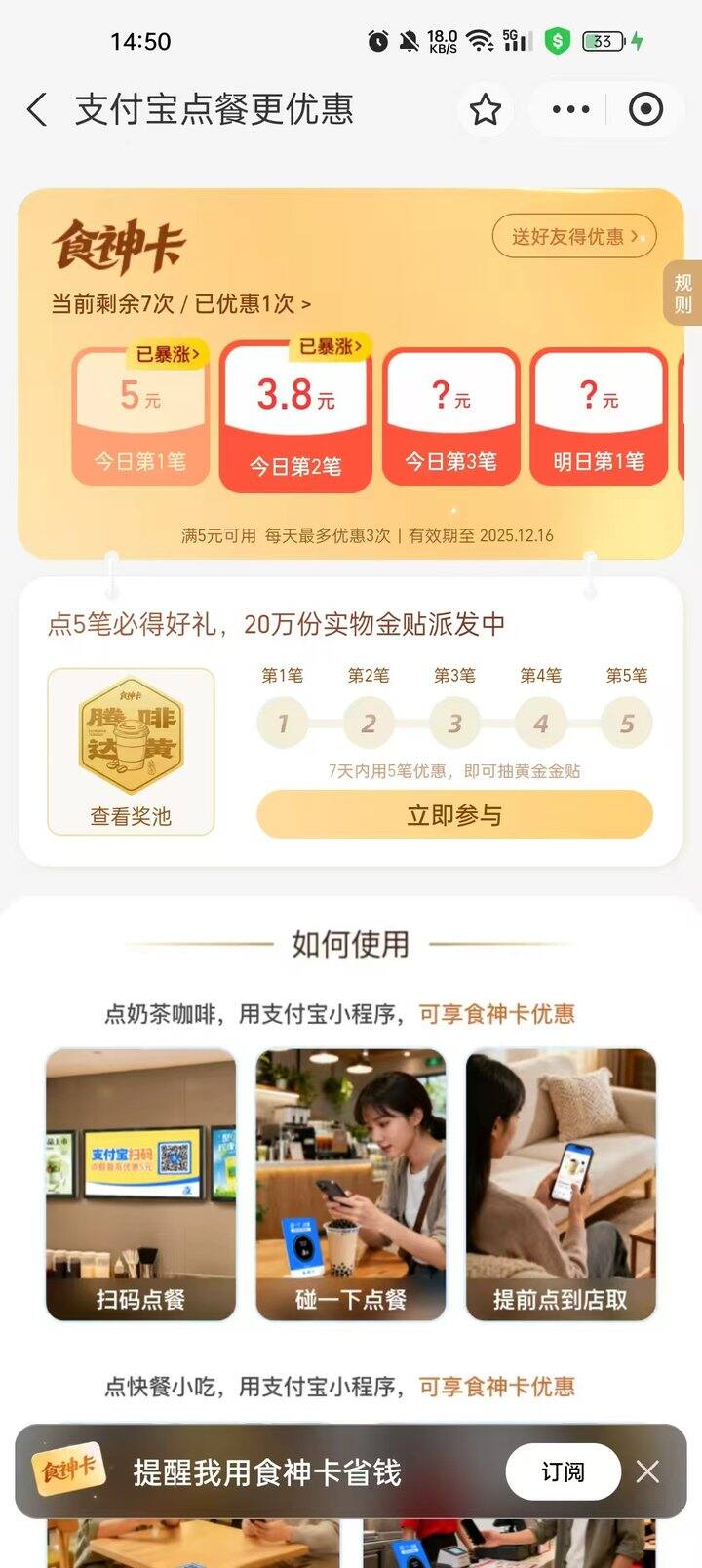Select the 今日第2笔 3.8元 coupon
702x1568 pixels.
pos(295,416)
